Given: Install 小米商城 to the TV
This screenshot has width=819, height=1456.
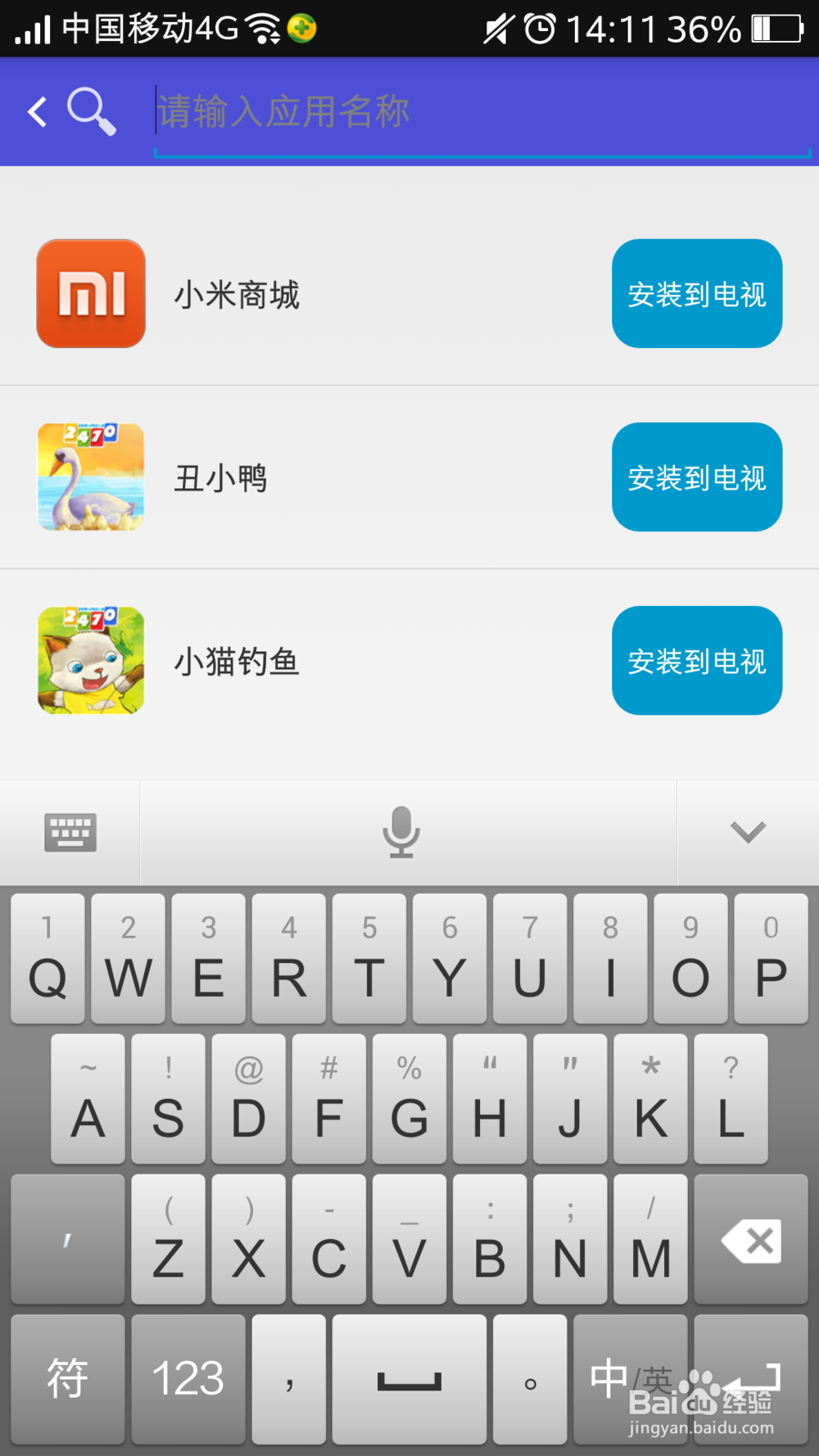Looking at the screenshot, I should point(696,293).
